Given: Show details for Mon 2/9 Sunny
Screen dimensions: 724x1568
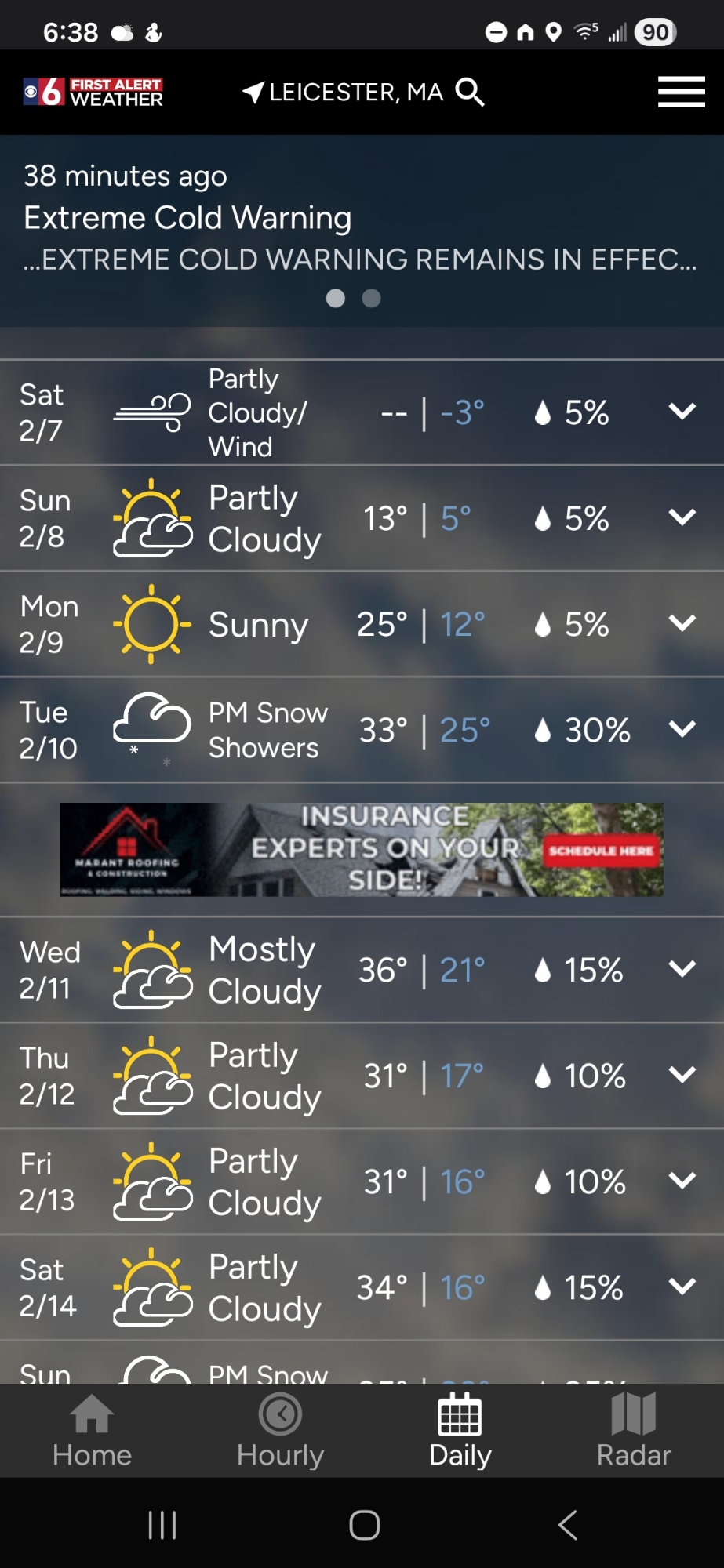Looking at the screenshot, I should point(682,623).
